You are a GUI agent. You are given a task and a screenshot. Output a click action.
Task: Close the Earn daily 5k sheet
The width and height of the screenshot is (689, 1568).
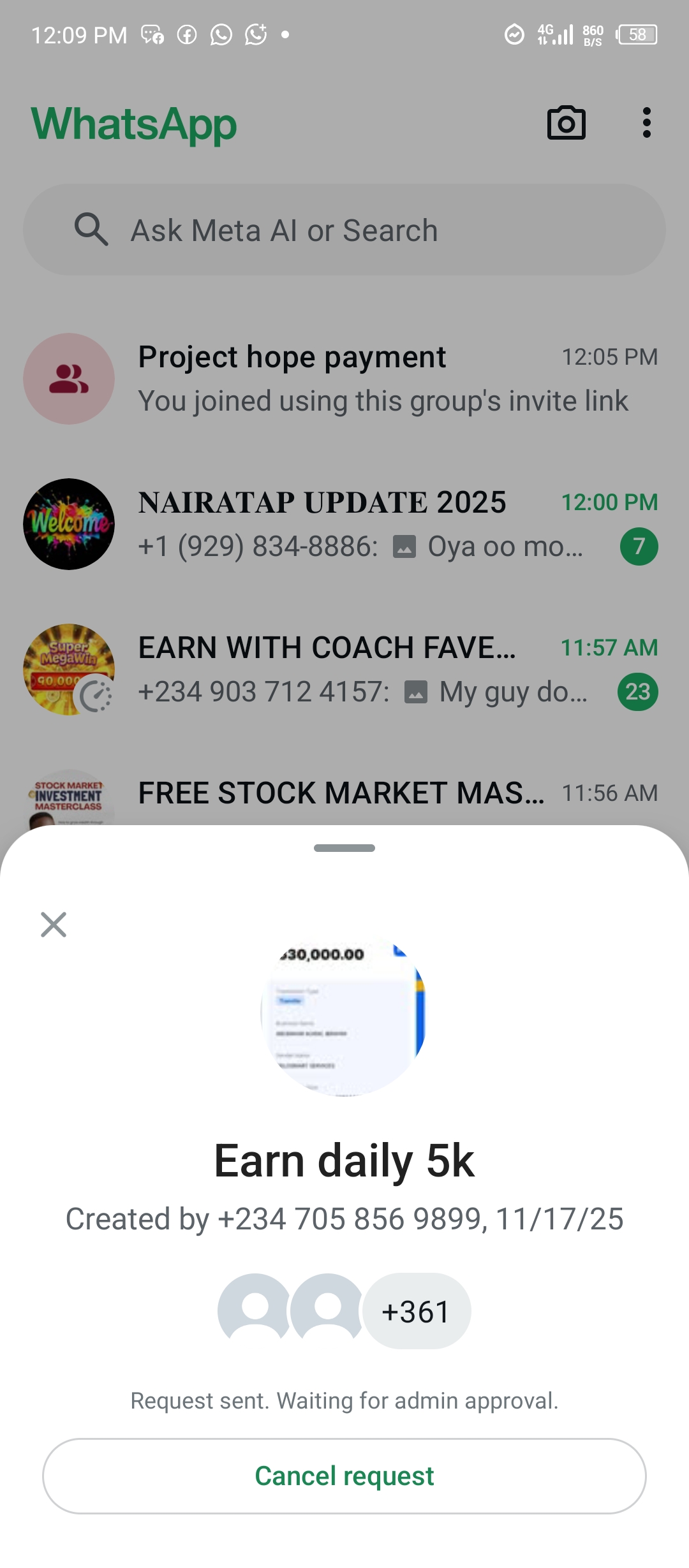tap(54, 924)
